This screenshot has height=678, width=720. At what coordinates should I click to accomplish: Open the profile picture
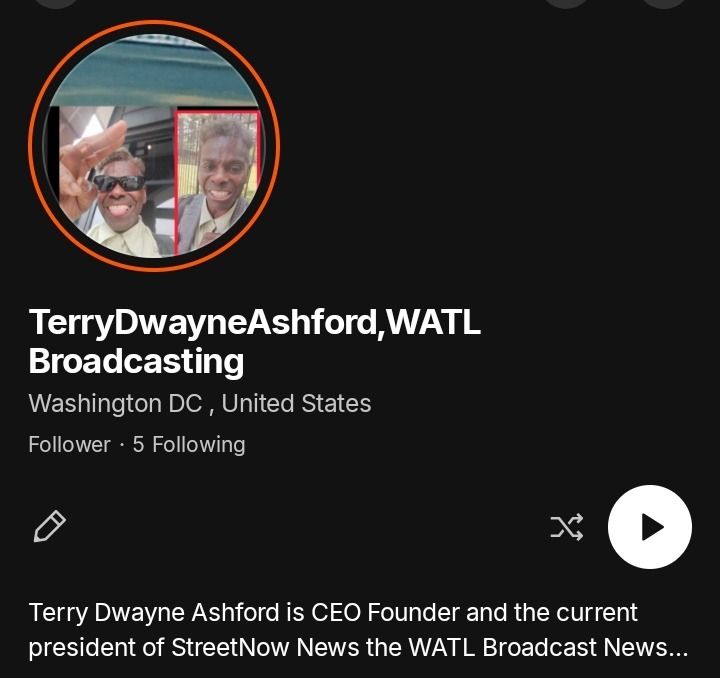tap(154, 146)
